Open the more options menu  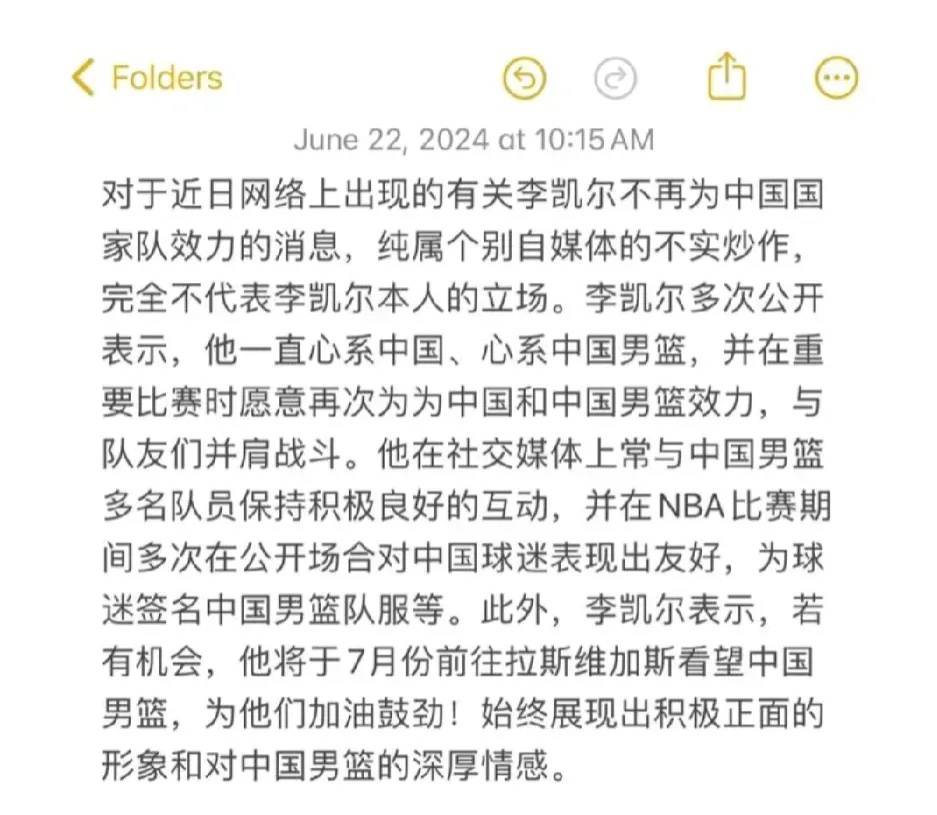(x=837, y=78)
